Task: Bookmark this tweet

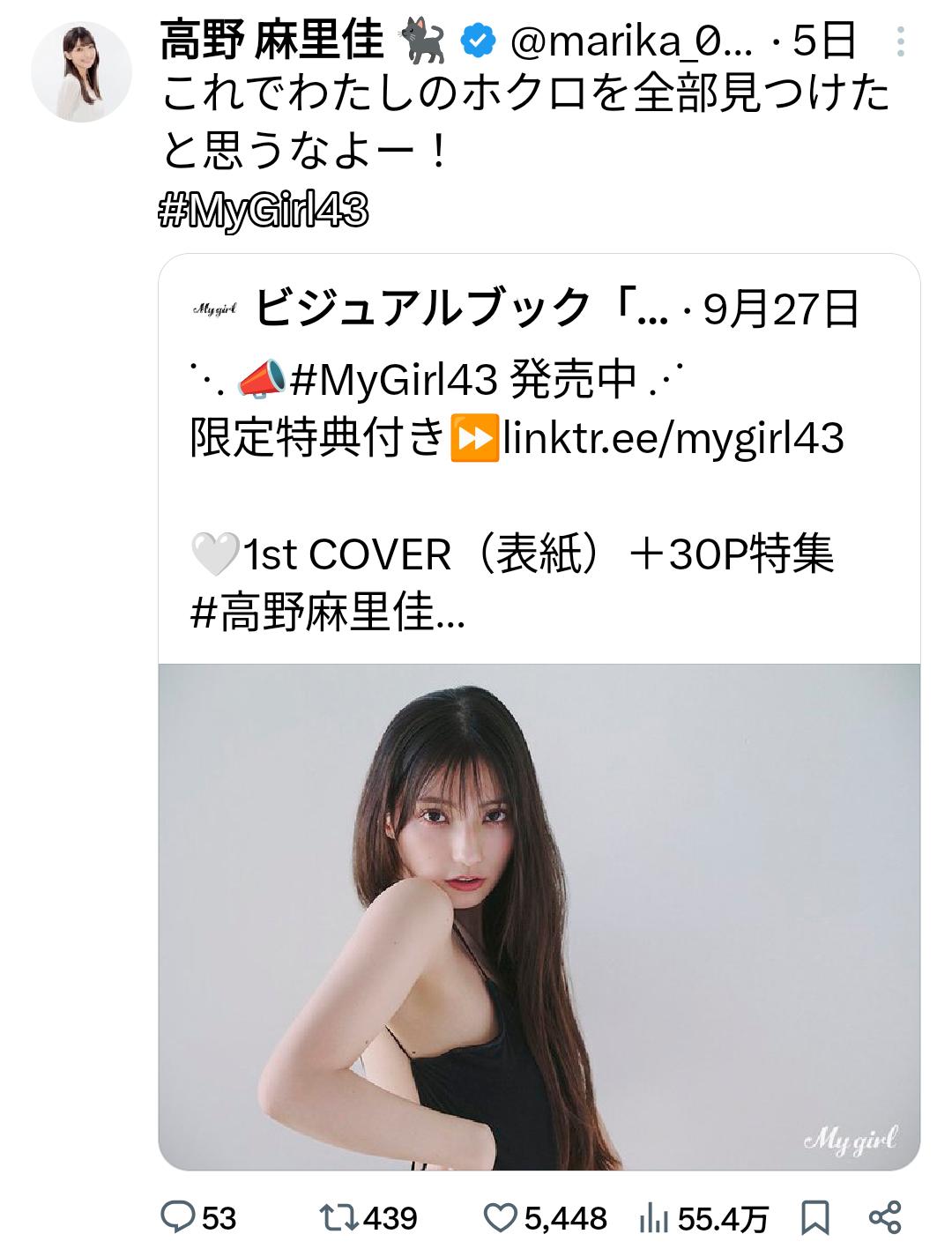Action: (x=814, y=1217)
